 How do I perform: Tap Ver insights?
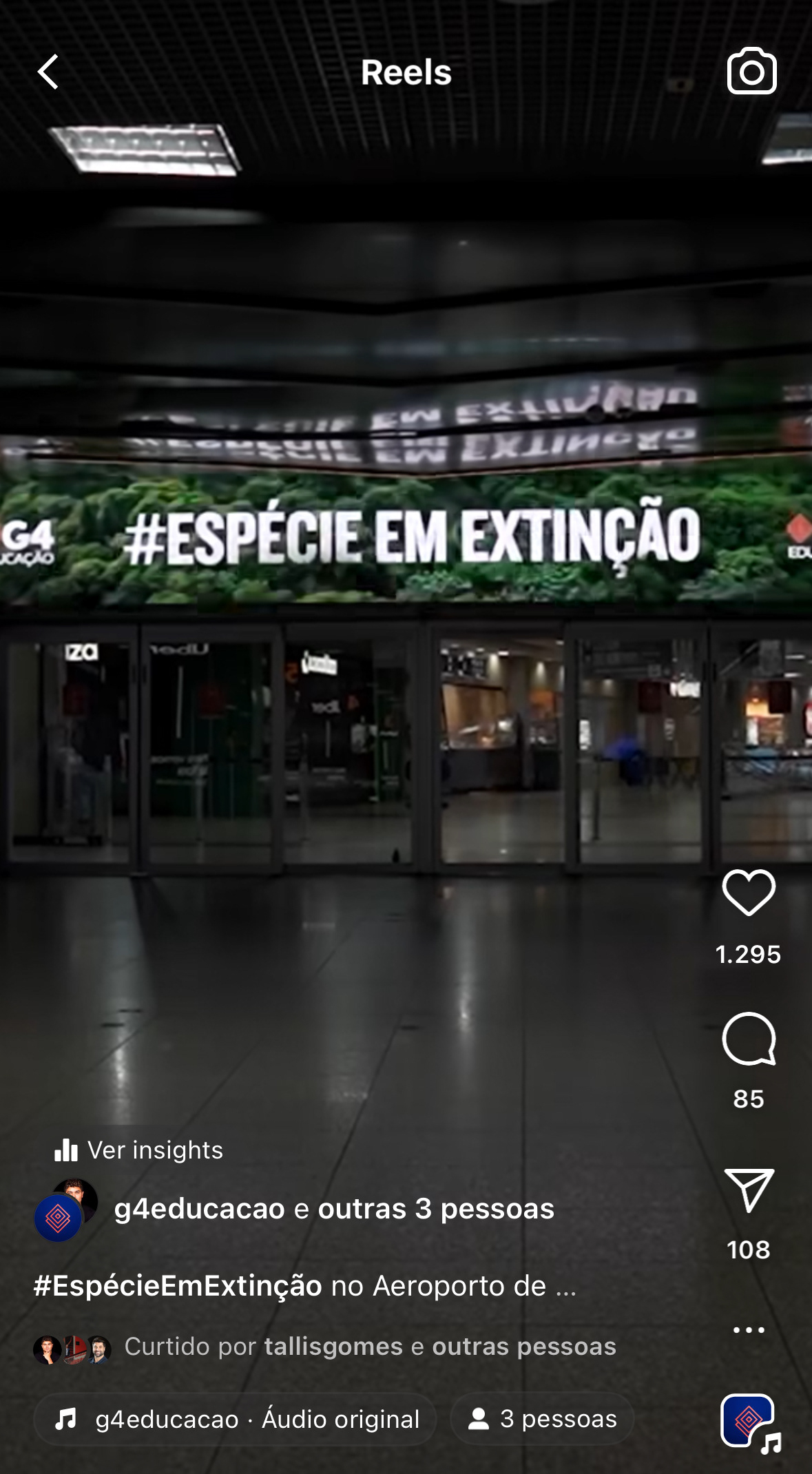[x=138, y=1150]
